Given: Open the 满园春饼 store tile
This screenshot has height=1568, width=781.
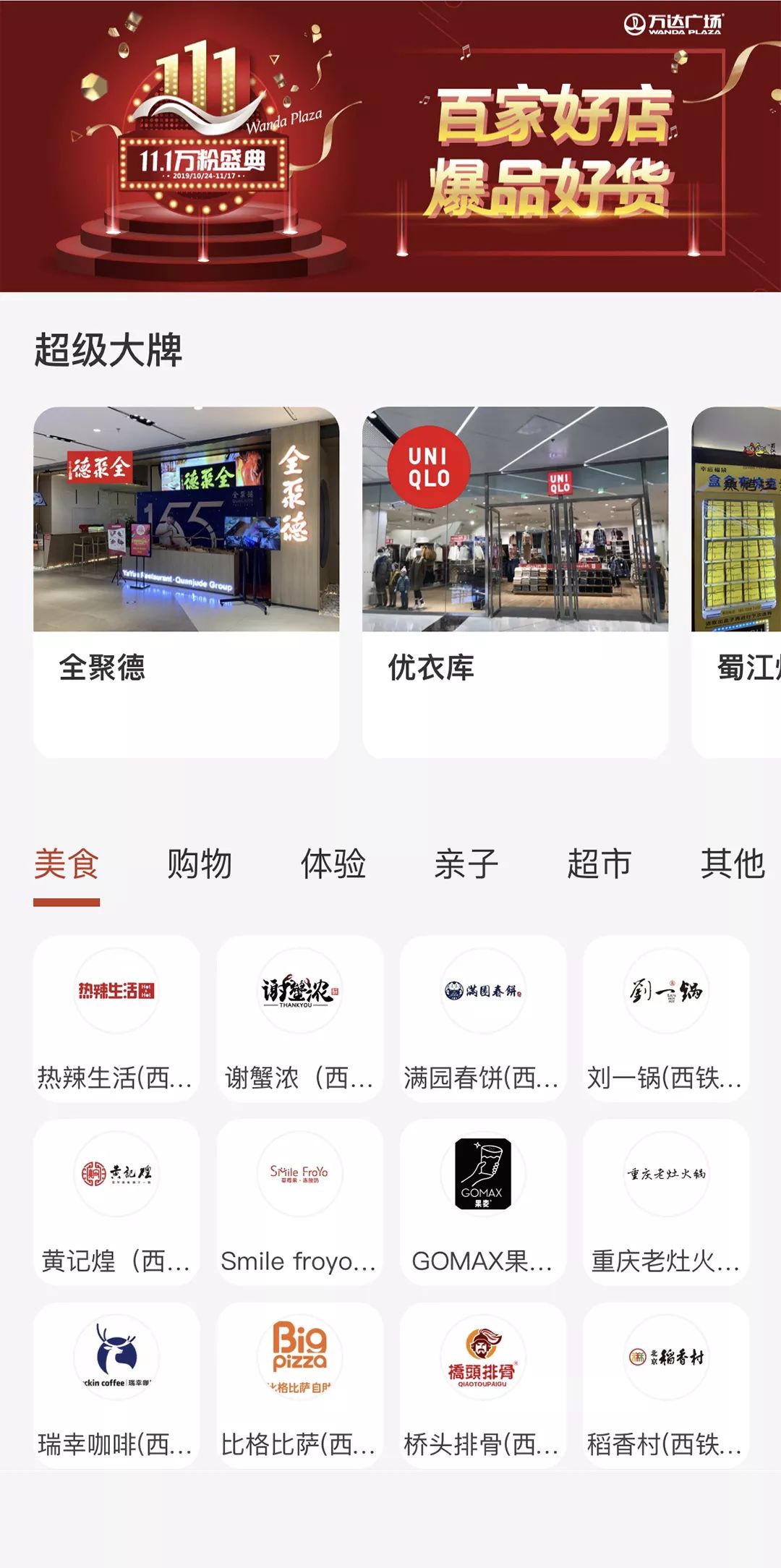Looking at the screenshot, I should [483, 1018].
